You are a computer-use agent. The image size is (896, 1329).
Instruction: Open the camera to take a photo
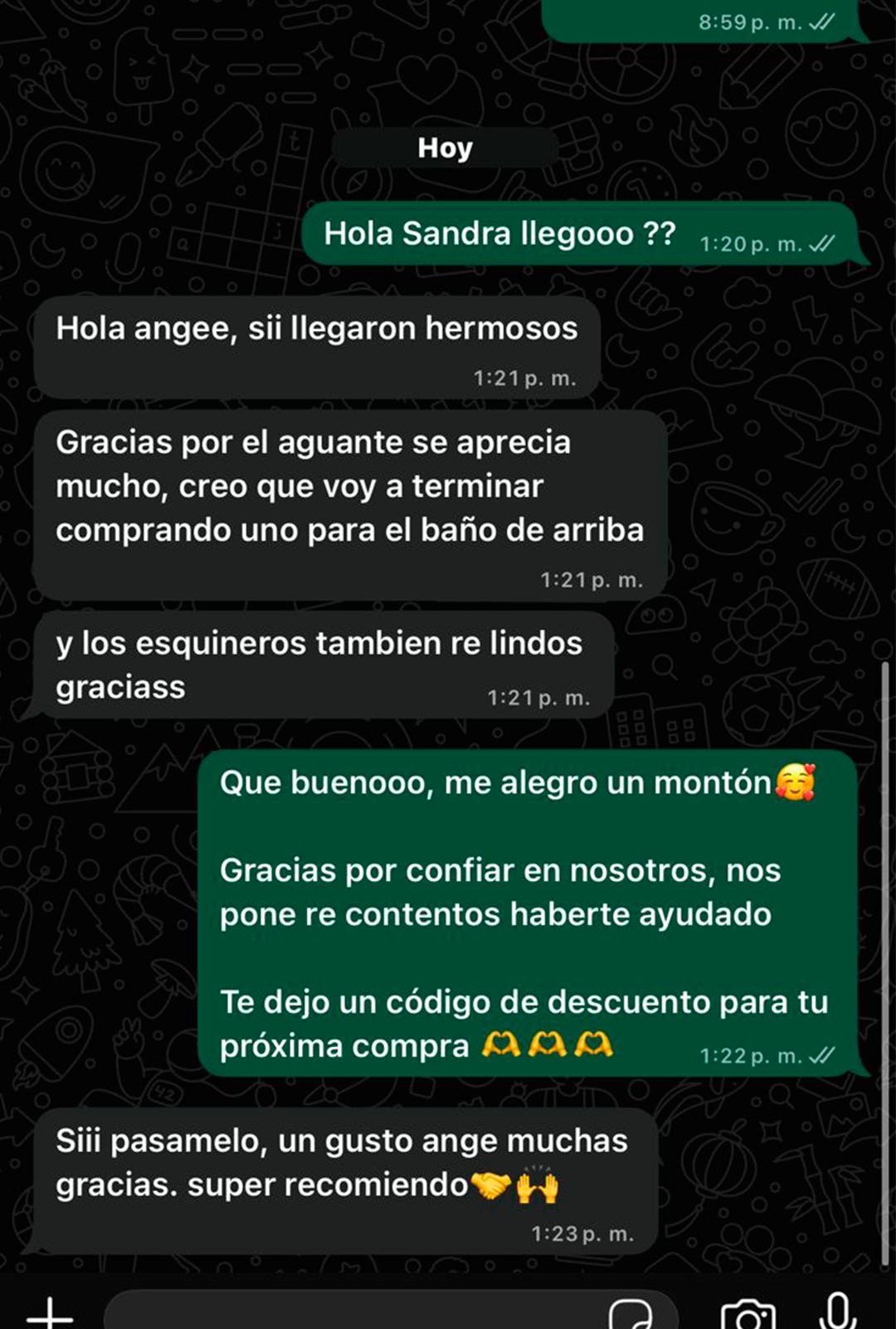(748, 1315)
